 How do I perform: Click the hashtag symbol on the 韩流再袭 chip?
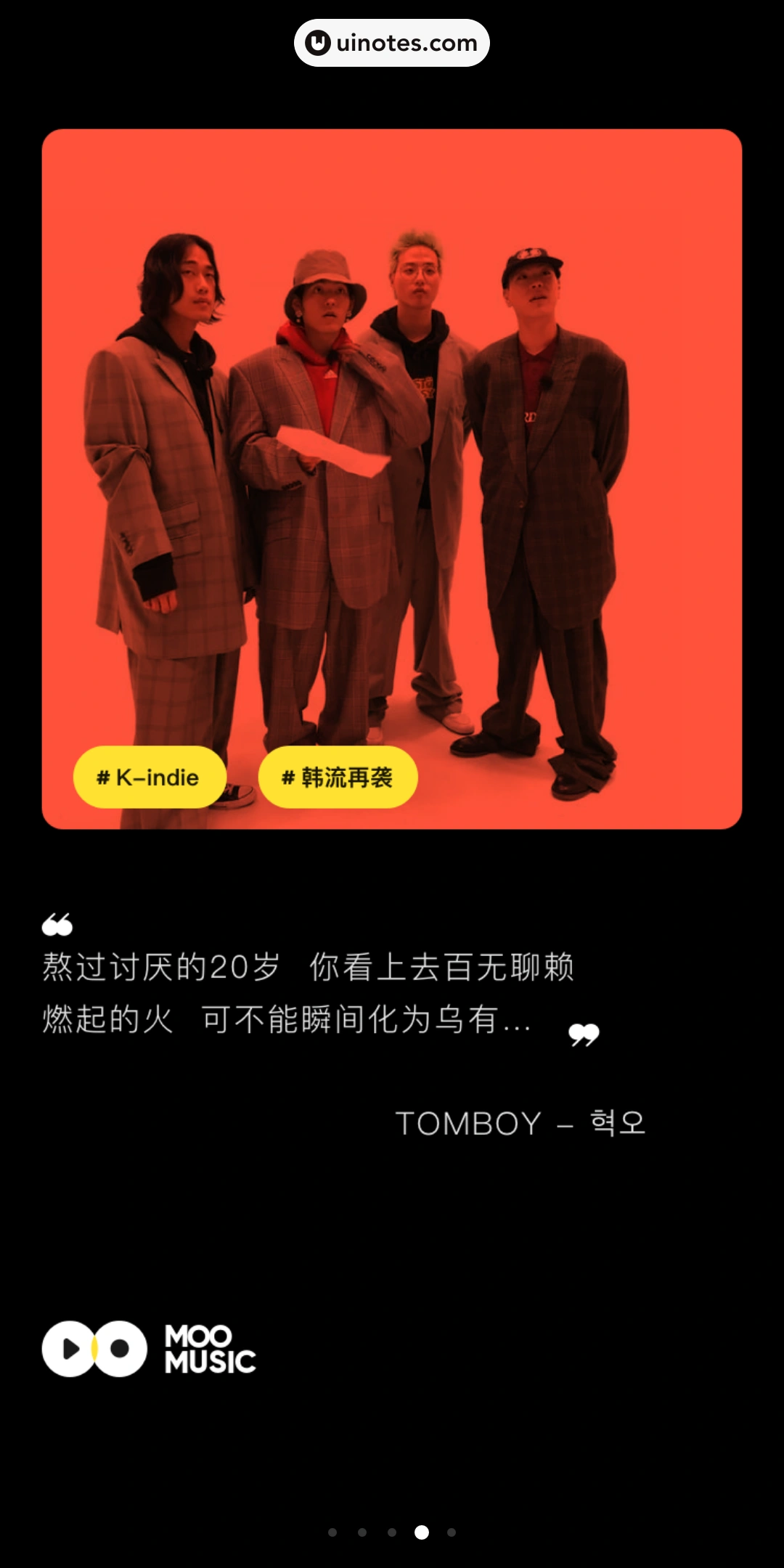(x=289, y=777)
